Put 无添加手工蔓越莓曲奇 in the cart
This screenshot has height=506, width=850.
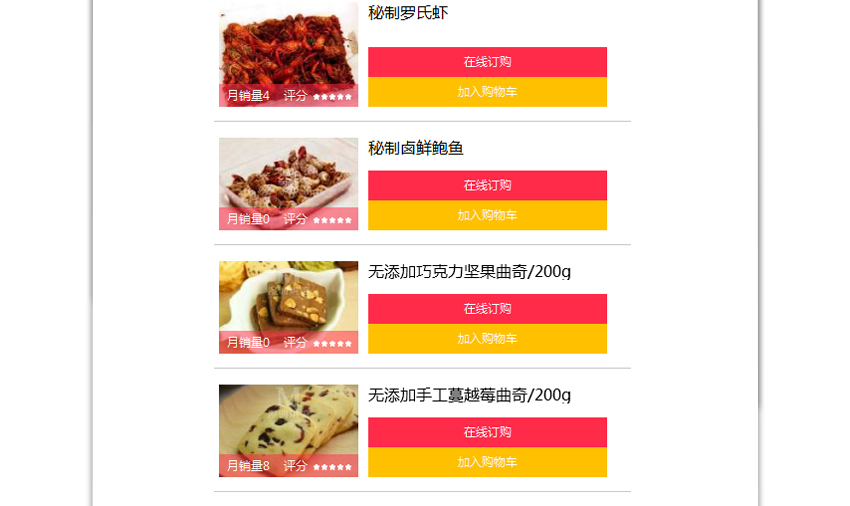coord(487,462)
